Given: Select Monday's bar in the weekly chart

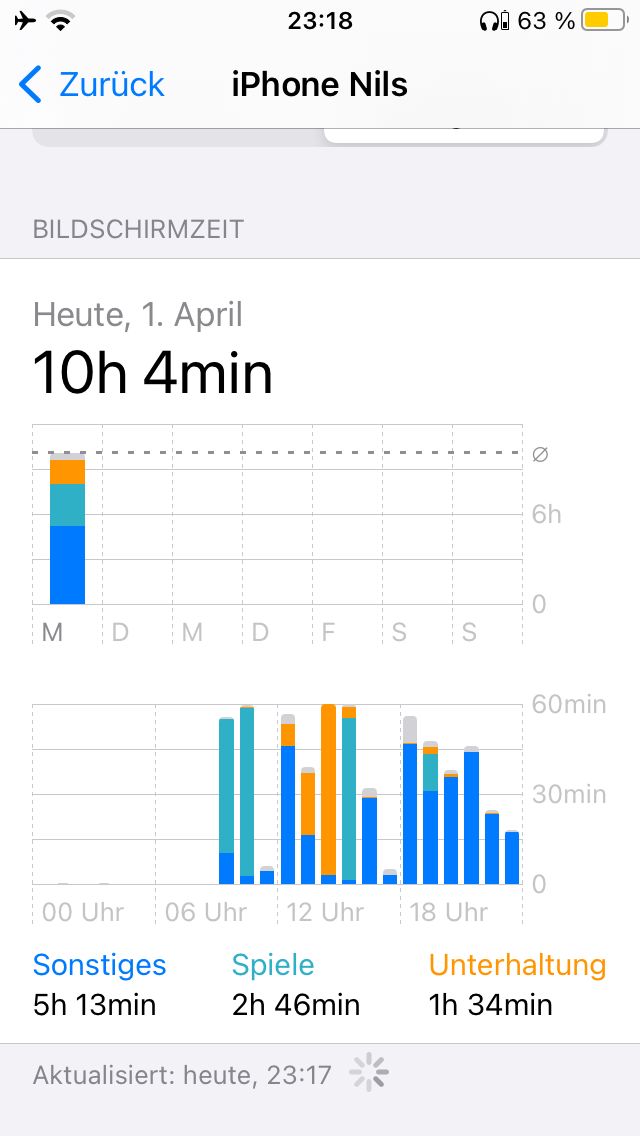Looking at the screenshot, I should [x=67, y=530].
